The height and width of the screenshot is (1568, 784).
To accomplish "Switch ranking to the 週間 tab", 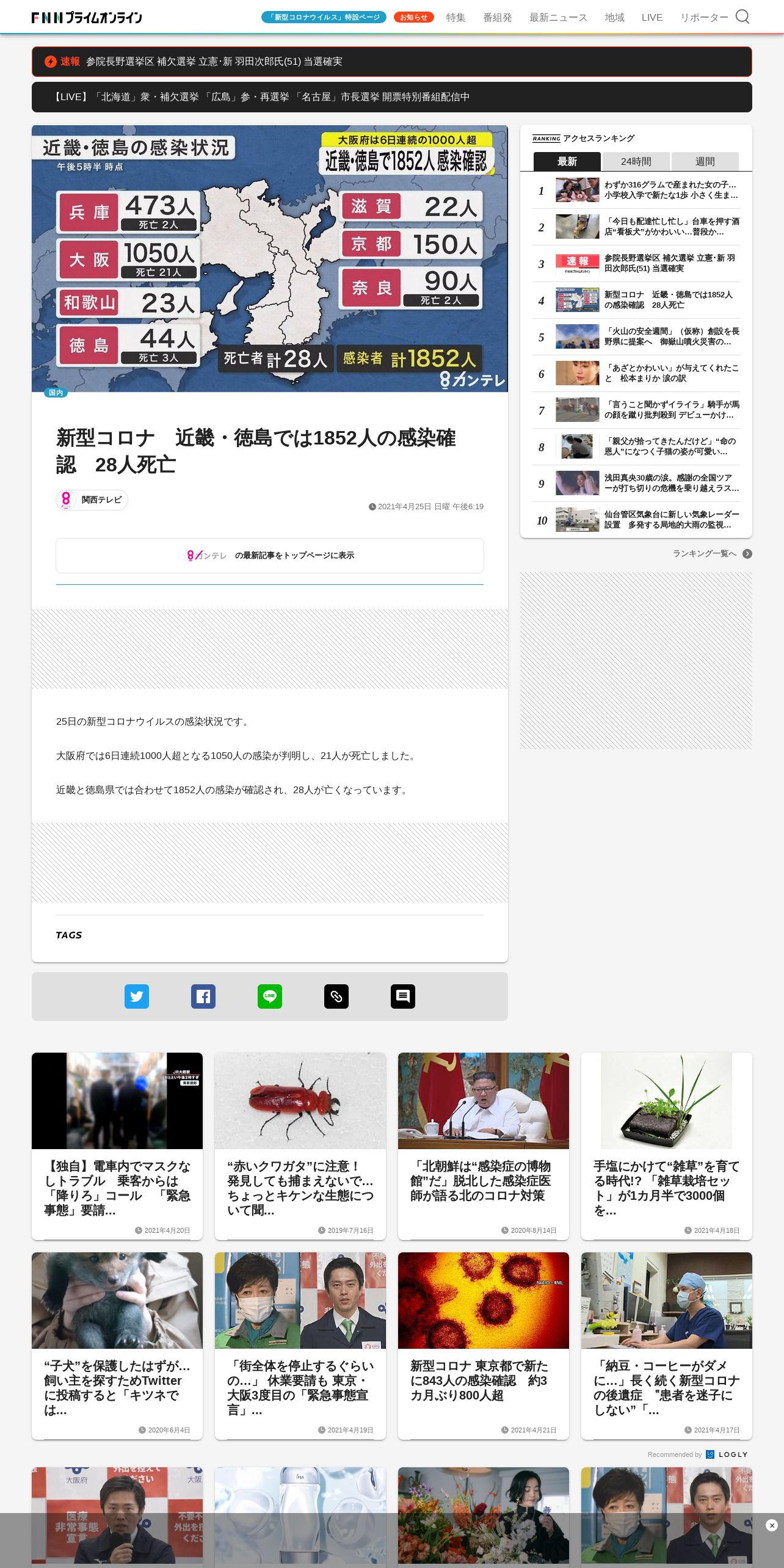I will [705, 161].
